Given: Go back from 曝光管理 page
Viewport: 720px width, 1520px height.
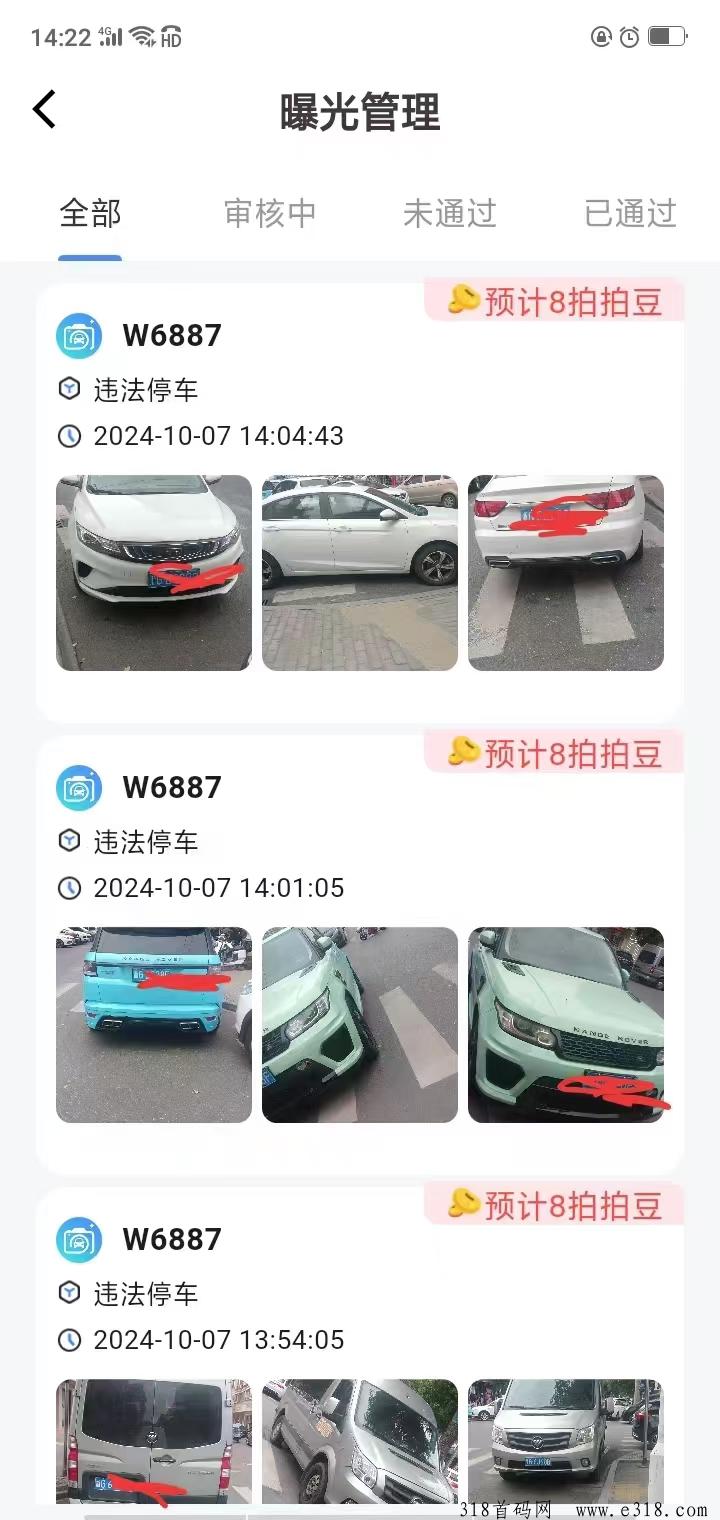Looking at the screenshot, I should point(45,109).
